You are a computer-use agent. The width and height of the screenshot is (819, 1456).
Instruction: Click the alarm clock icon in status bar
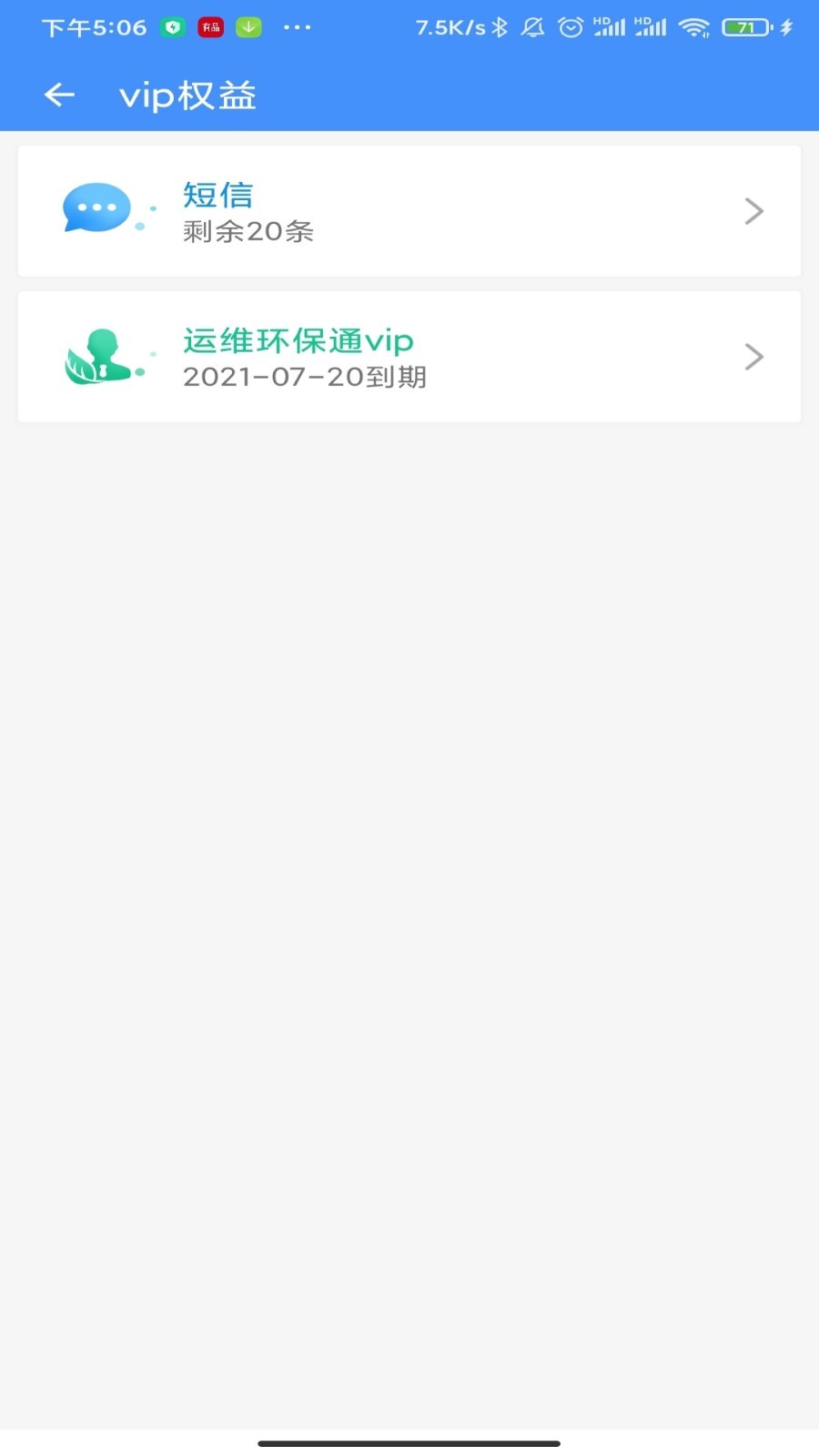click(570, 27)
